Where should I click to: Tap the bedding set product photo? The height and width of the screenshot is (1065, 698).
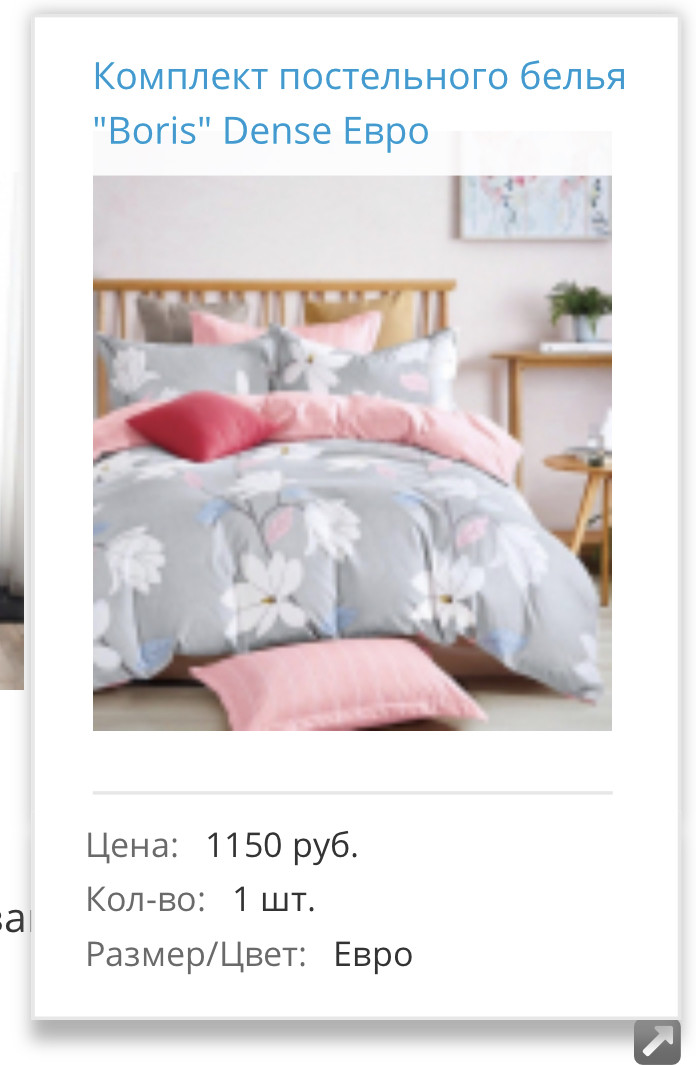pyautogui.click(x=352, y=452)
